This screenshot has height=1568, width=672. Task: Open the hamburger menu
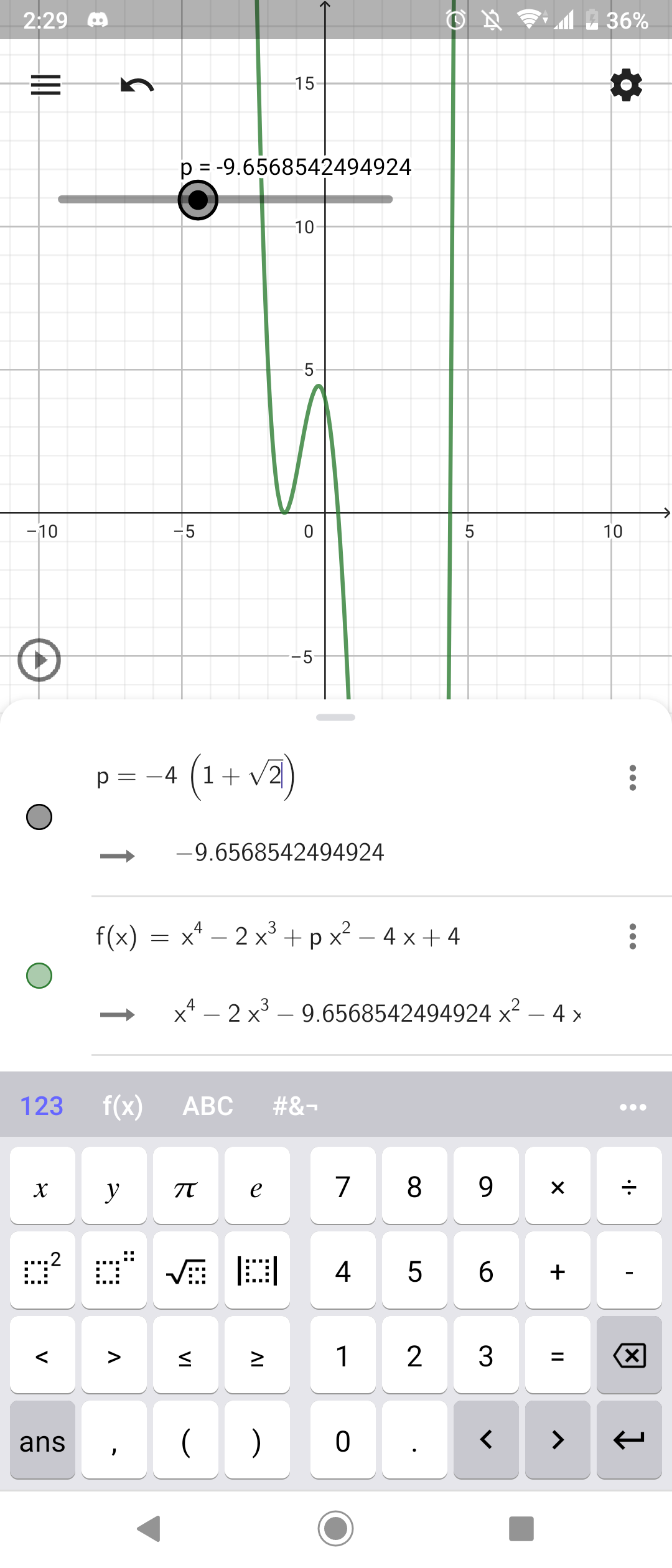point(45,85)
